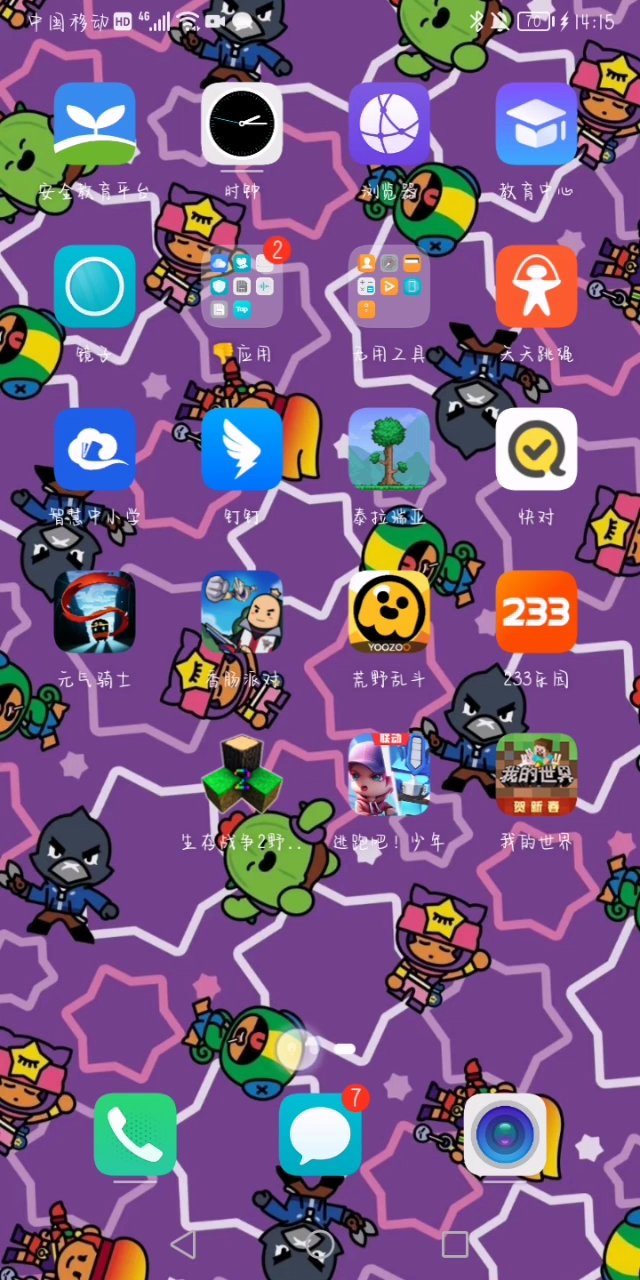This screenshot has width=640, height=1280.
Task: Launch the 天天跳绳 app
Action: [537, 287]
